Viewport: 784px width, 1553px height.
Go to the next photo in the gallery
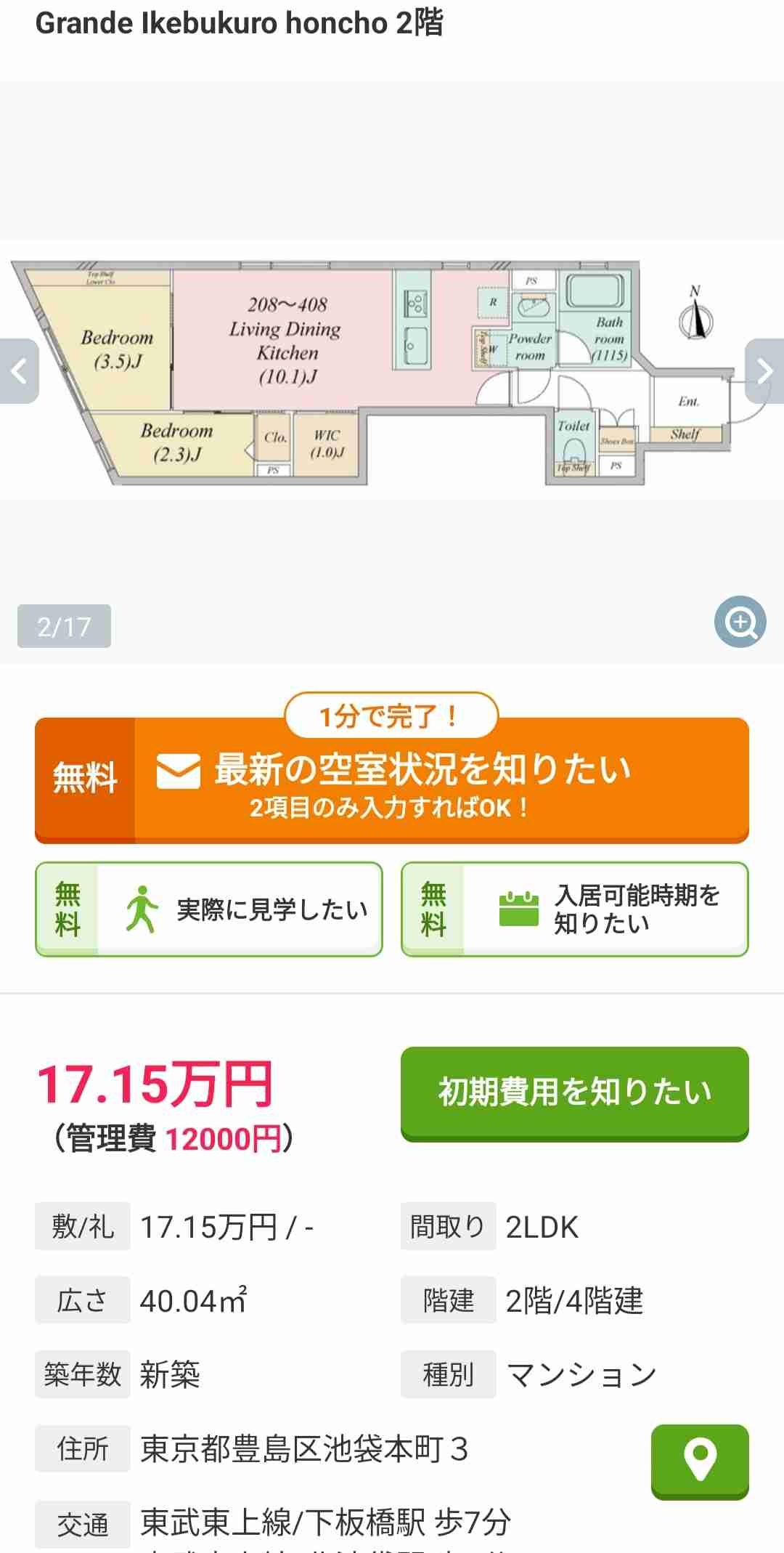[x=764, y=371]
